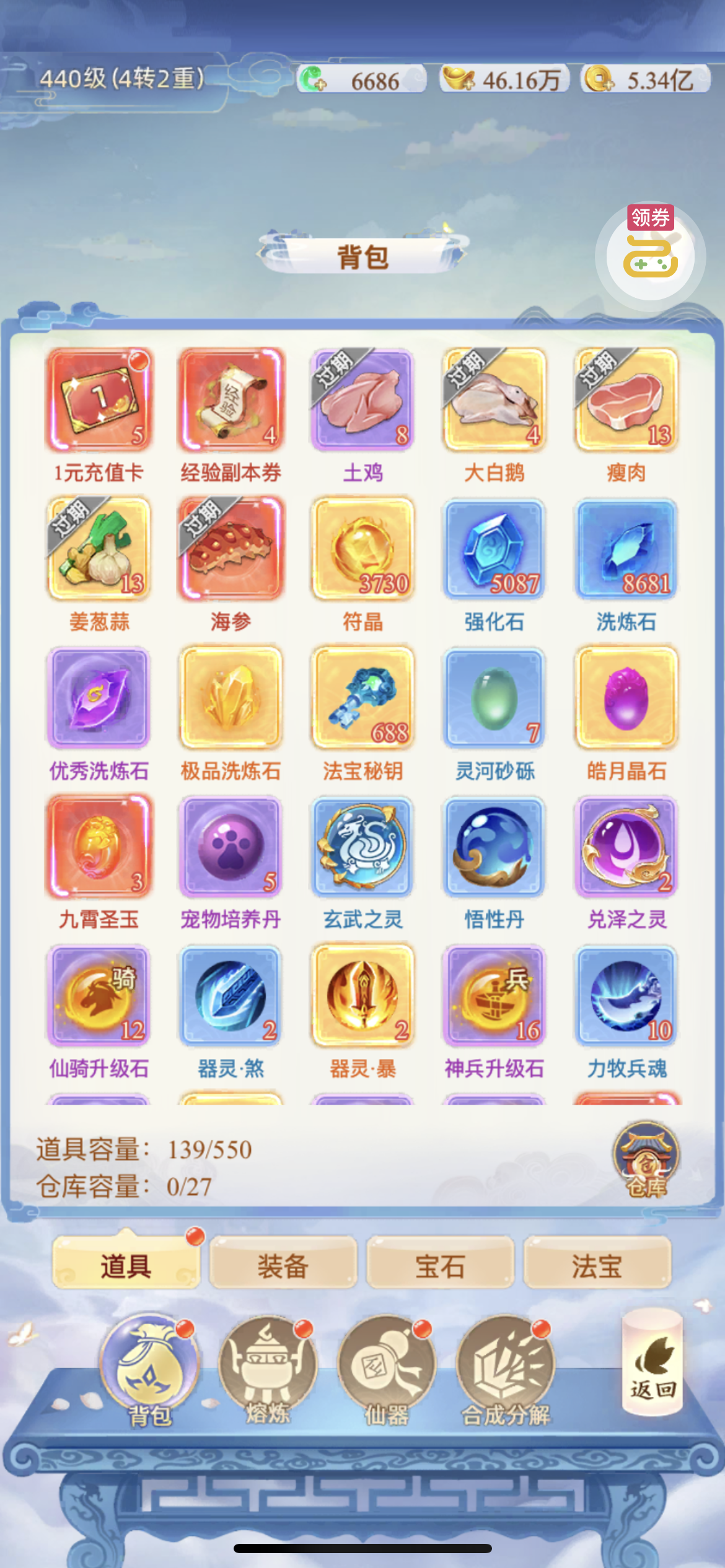This screenshot has width=725, height=1568.
Task: Tap 返回 to go back
Action: click(652, 1362)
